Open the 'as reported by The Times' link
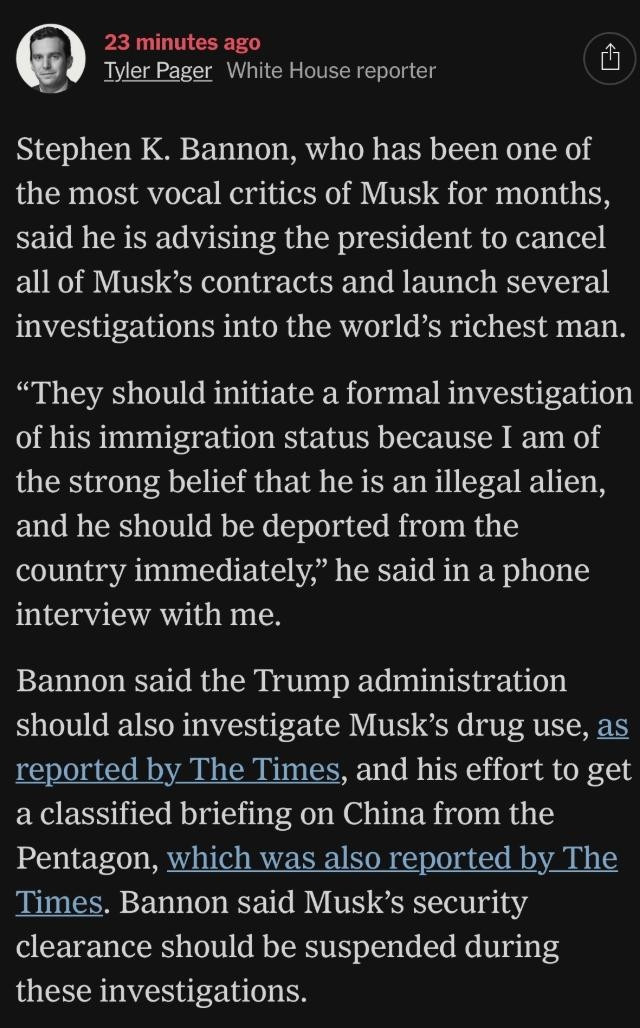 [x=178, y=769]
